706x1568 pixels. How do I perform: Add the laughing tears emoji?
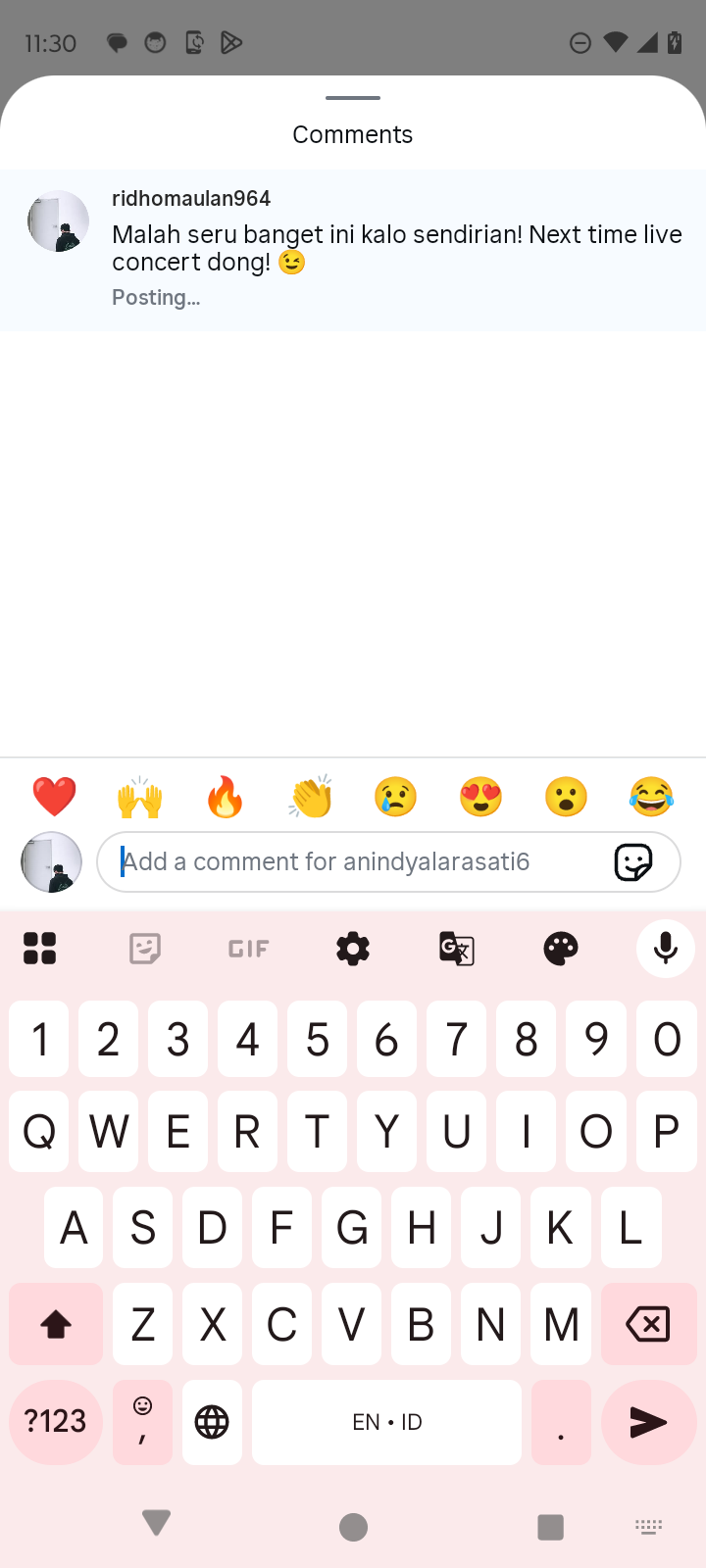(651, 797)
